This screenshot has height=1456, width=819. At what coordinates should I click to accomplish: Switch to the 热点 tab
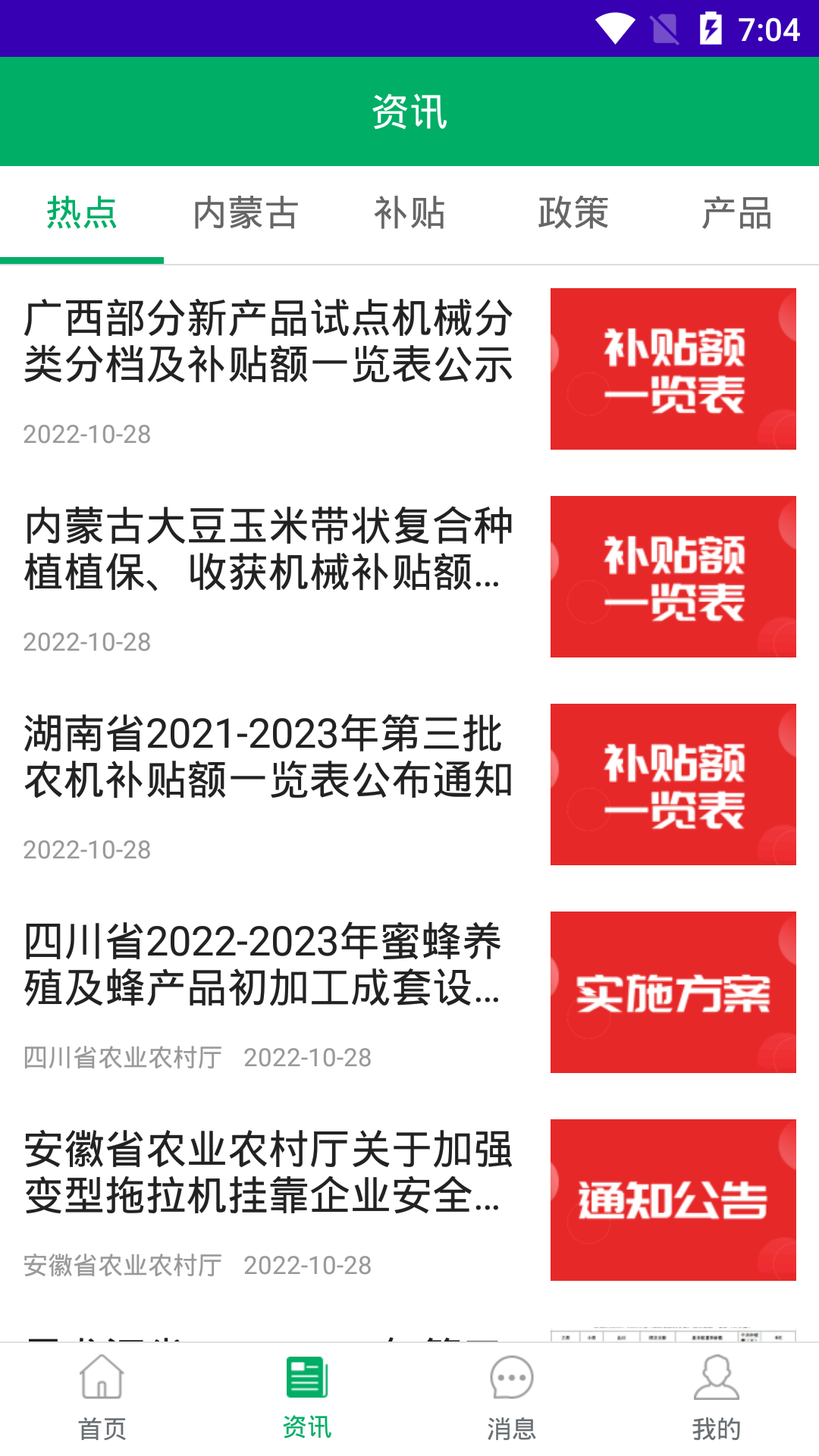[x=81, y=215]
